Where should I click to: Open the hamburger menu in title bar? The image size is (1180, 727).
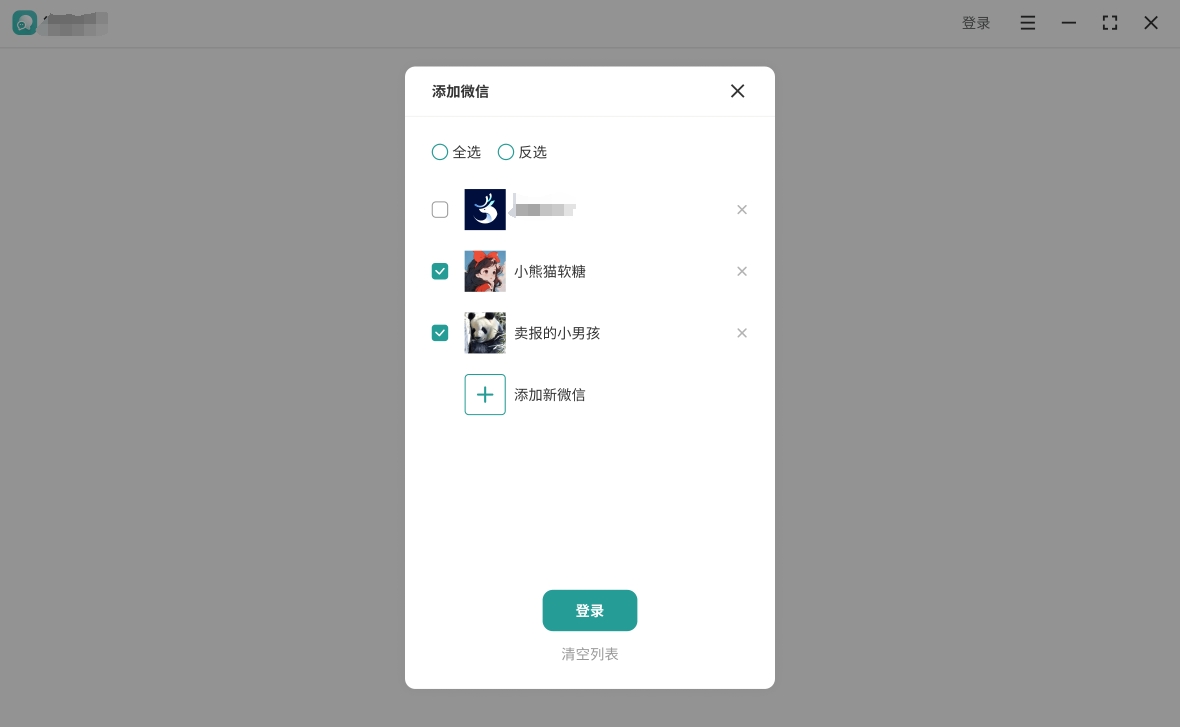coord(1028,23)
